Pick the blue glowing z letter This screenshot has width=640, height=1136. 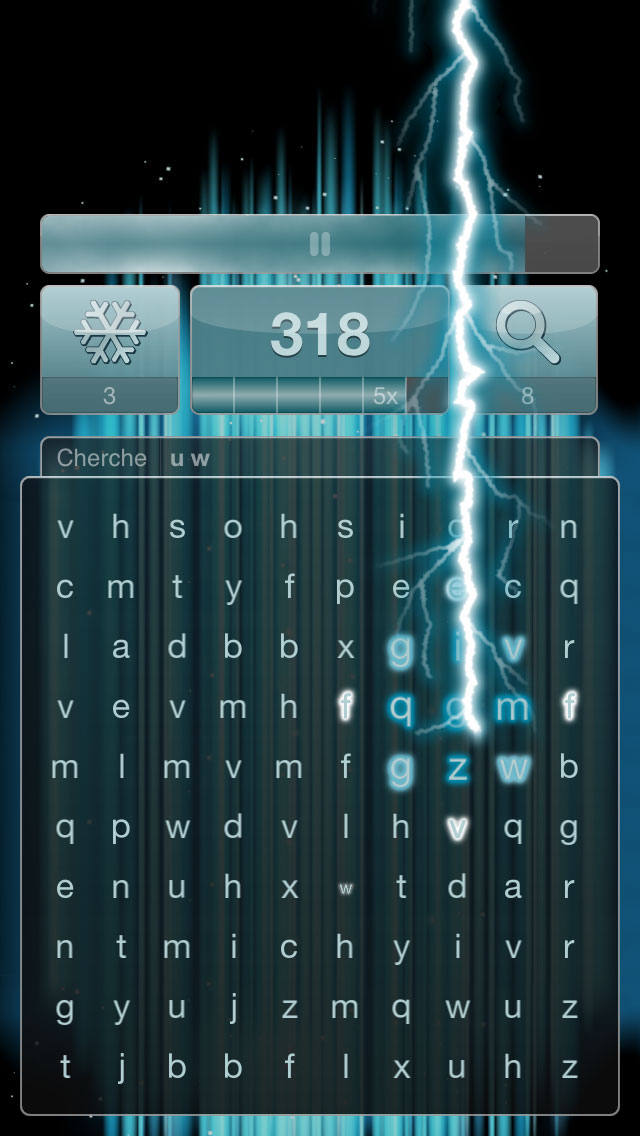click(457, 768)
